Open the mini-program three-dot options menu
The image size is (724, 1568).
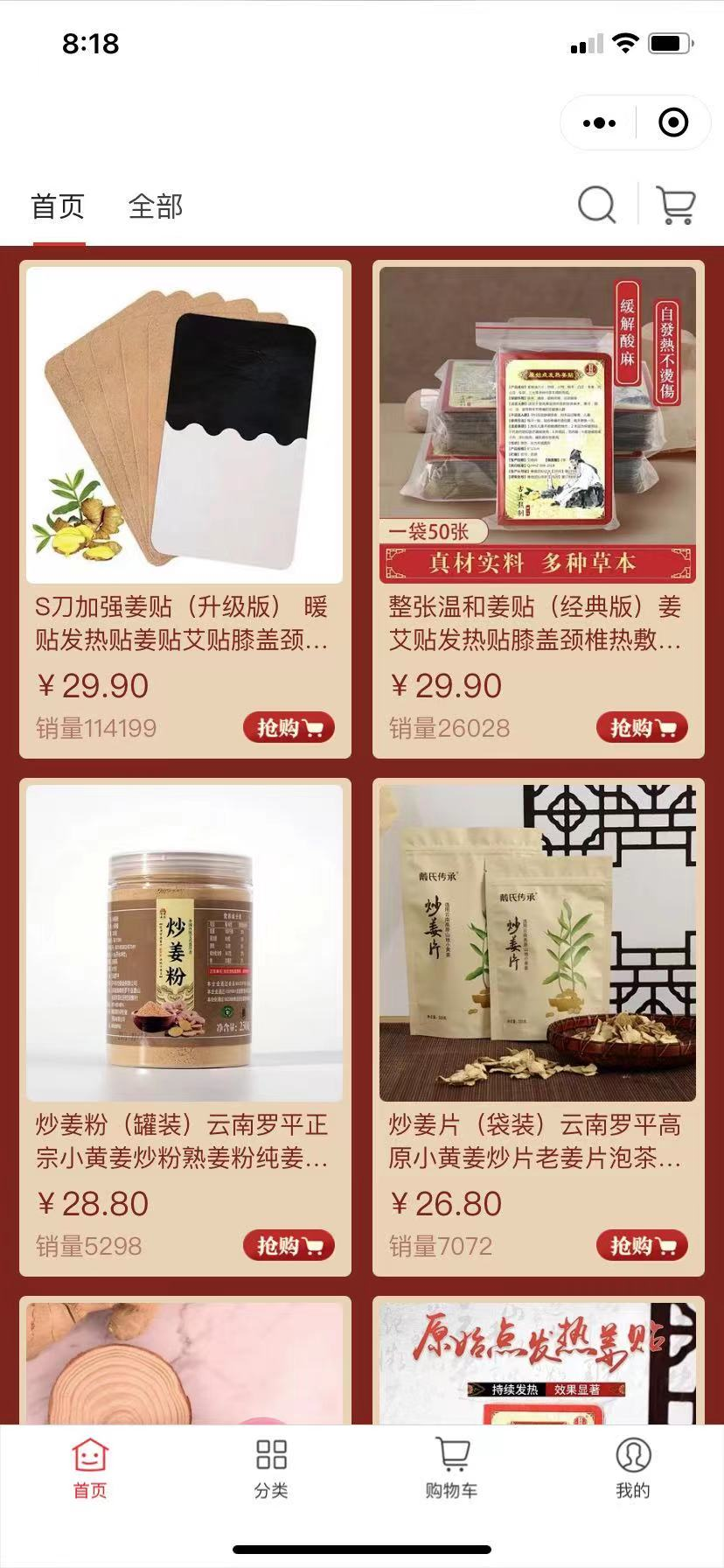click(x=599, y=122)
